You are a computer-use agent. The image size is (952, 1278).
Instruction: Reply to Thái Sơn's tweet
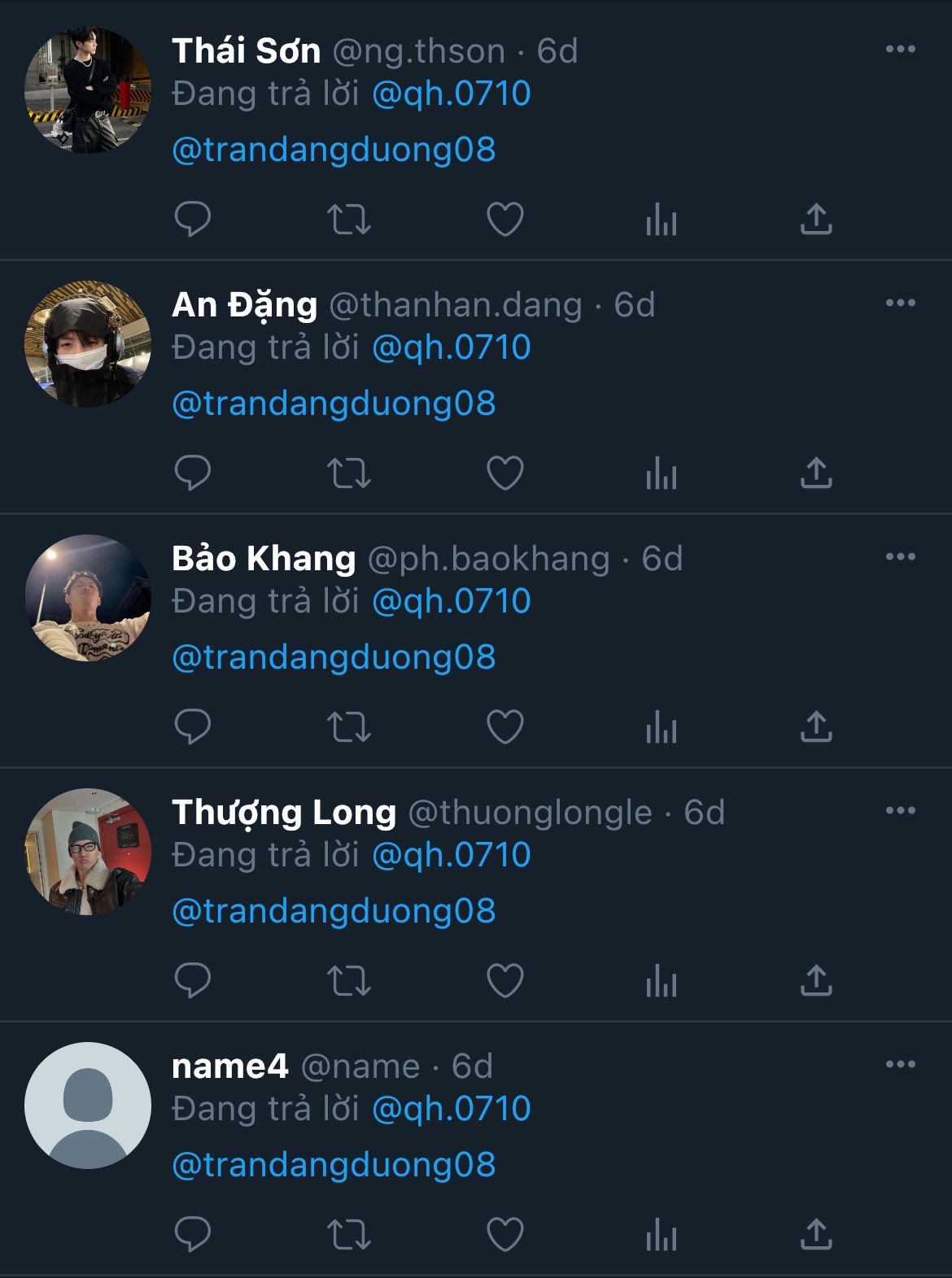(x=193, y=219)
